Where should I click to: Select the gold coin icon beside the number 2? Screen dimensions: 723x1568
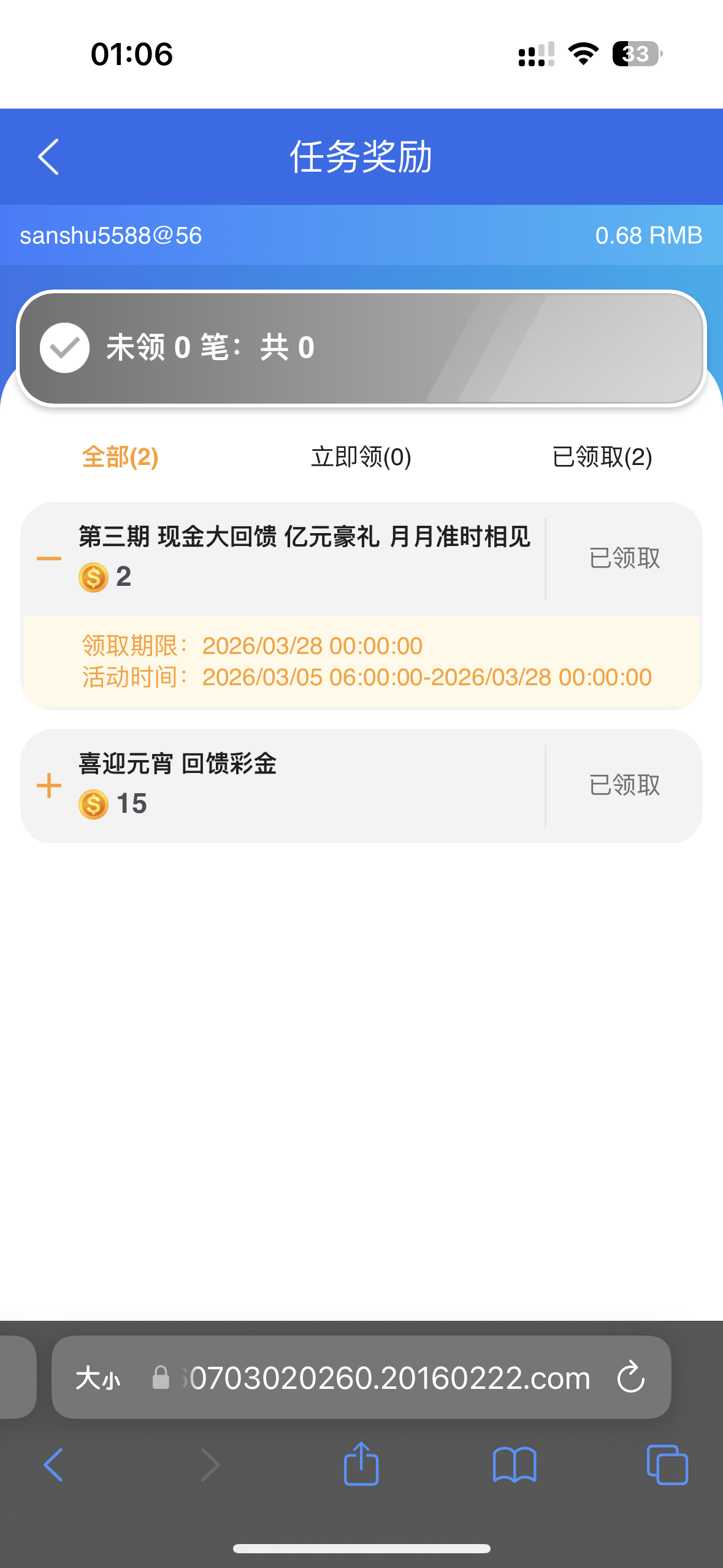(93, 577)
